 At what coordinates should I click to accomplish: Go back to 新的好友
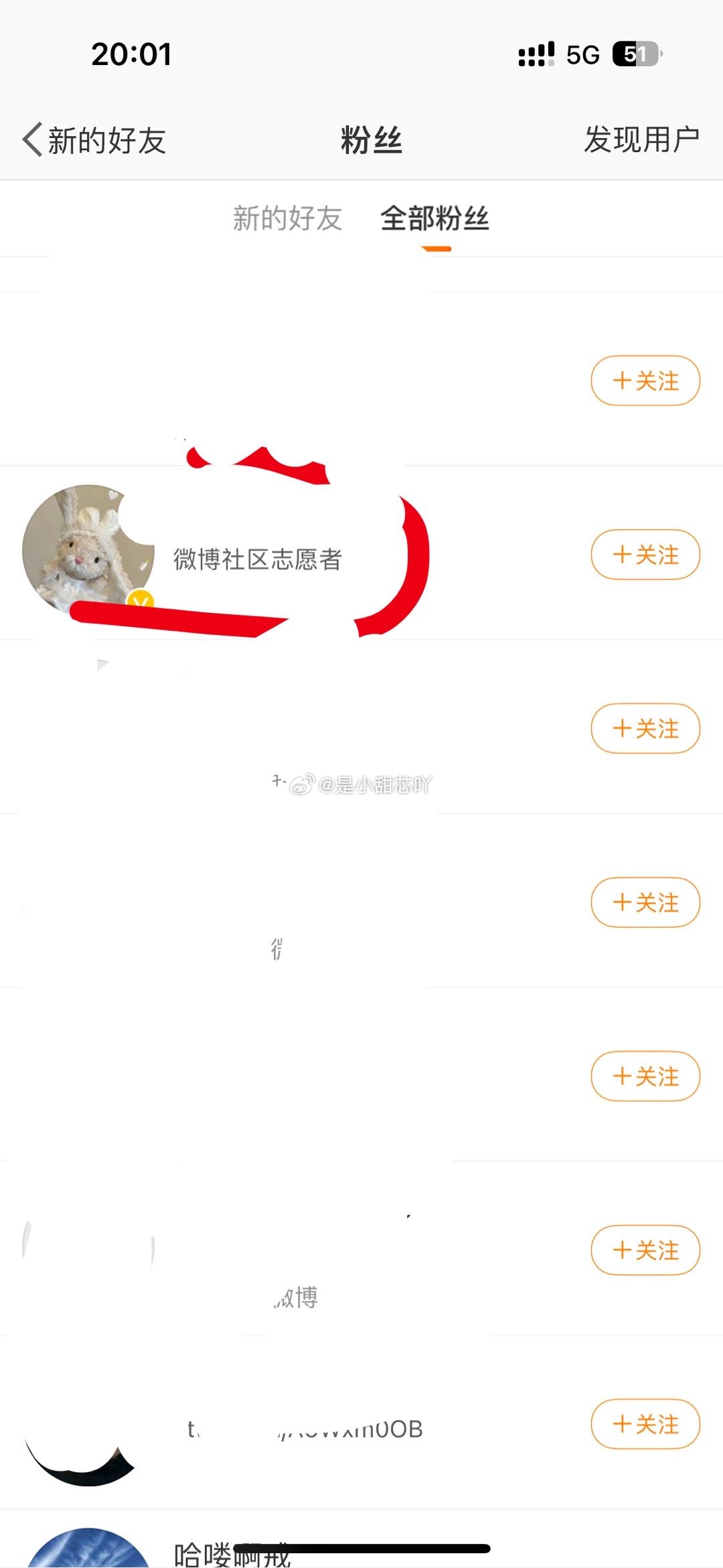pos(94,141)
